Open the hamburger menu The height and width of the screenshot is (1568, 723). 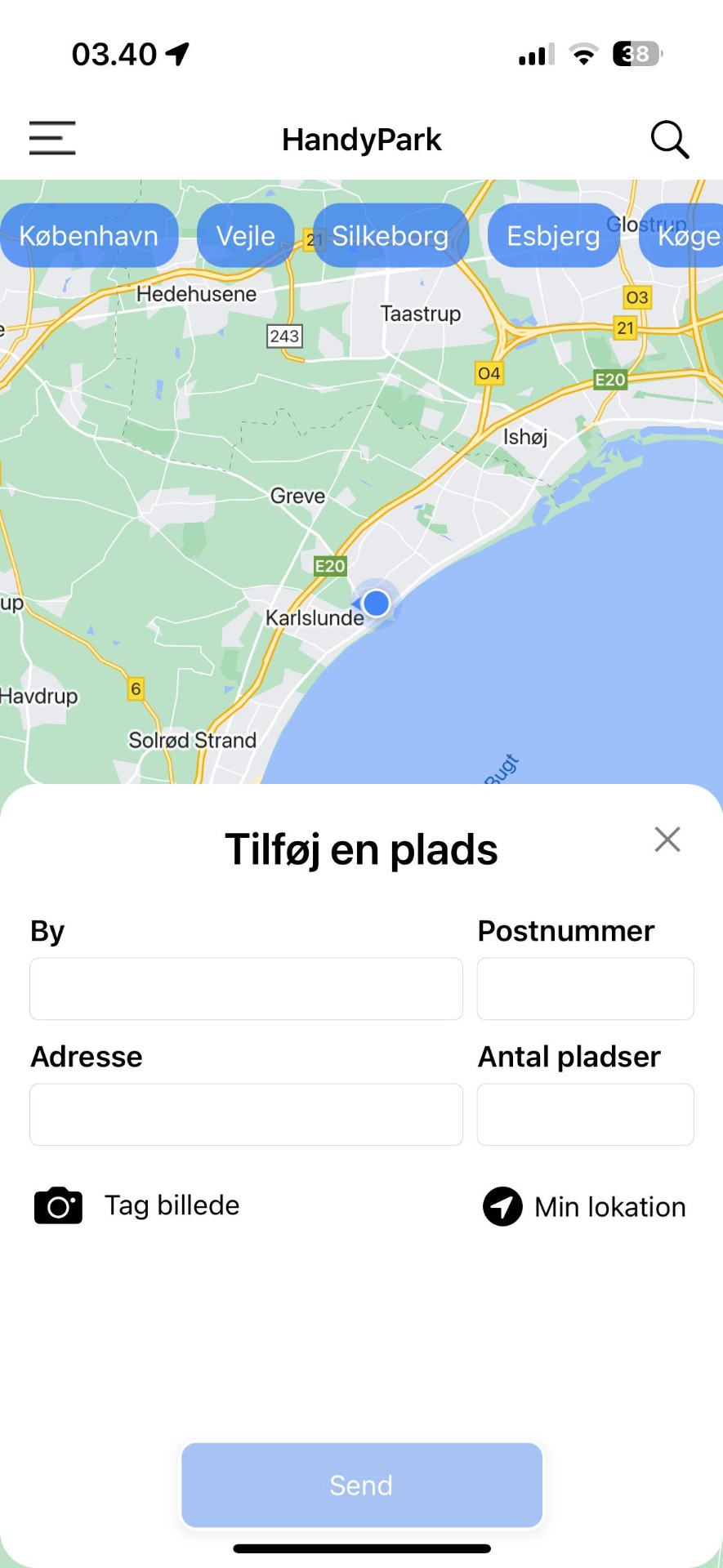[52, 138]
